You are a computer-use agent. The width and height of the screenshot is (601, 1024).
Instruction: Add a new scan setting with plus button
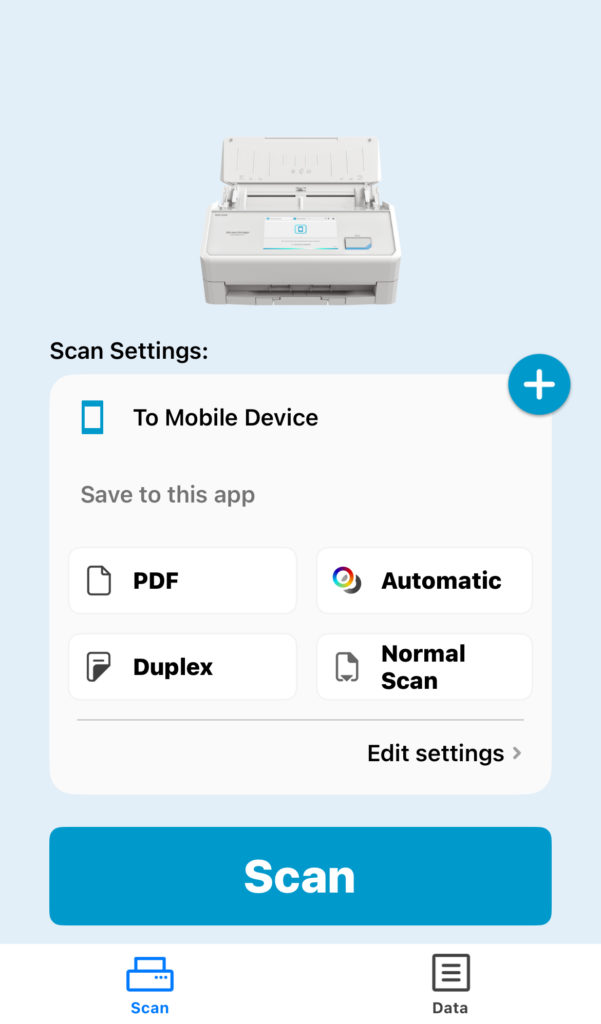click(x=539, y=385)
